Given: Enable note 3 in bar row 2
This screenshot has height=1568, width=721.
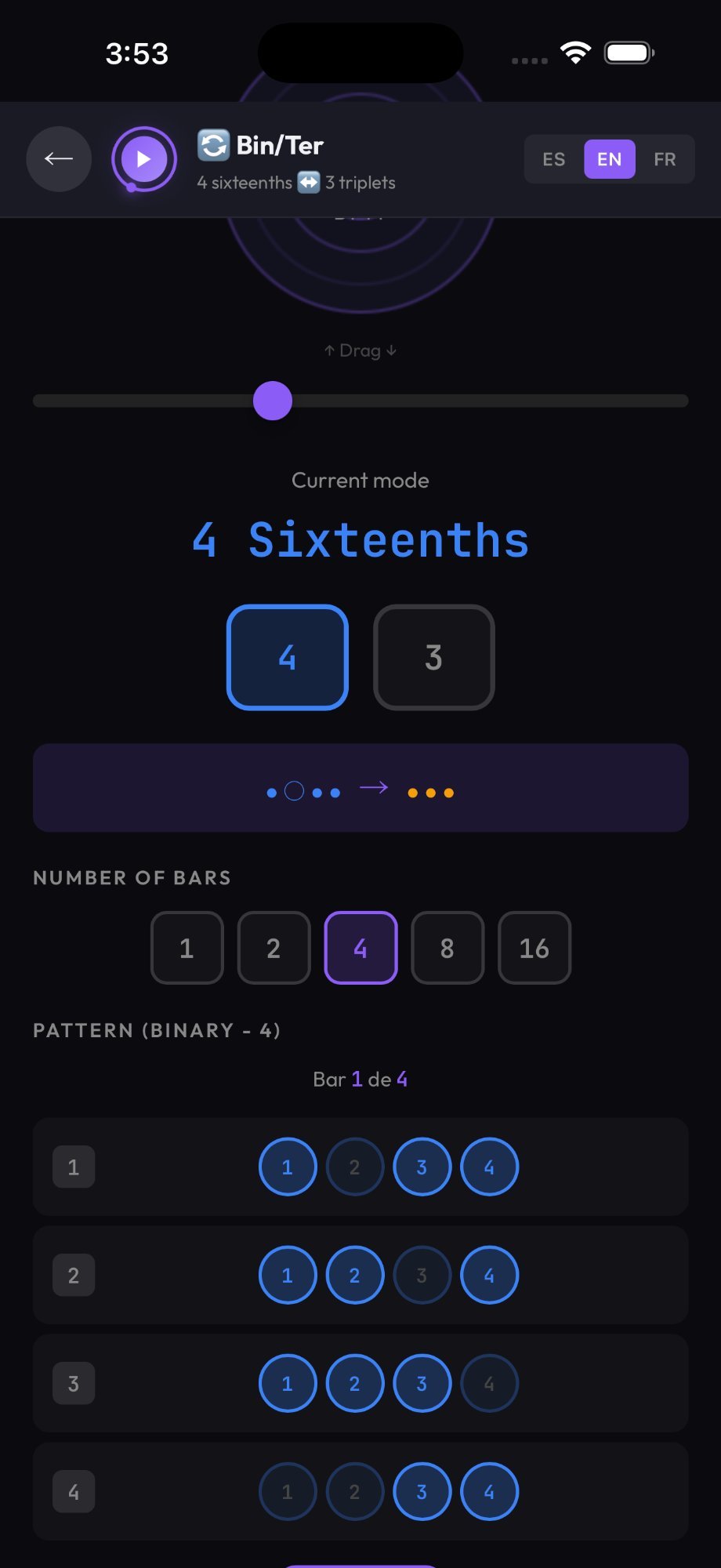Looking at the screenshot, I should coord(422,1275).
